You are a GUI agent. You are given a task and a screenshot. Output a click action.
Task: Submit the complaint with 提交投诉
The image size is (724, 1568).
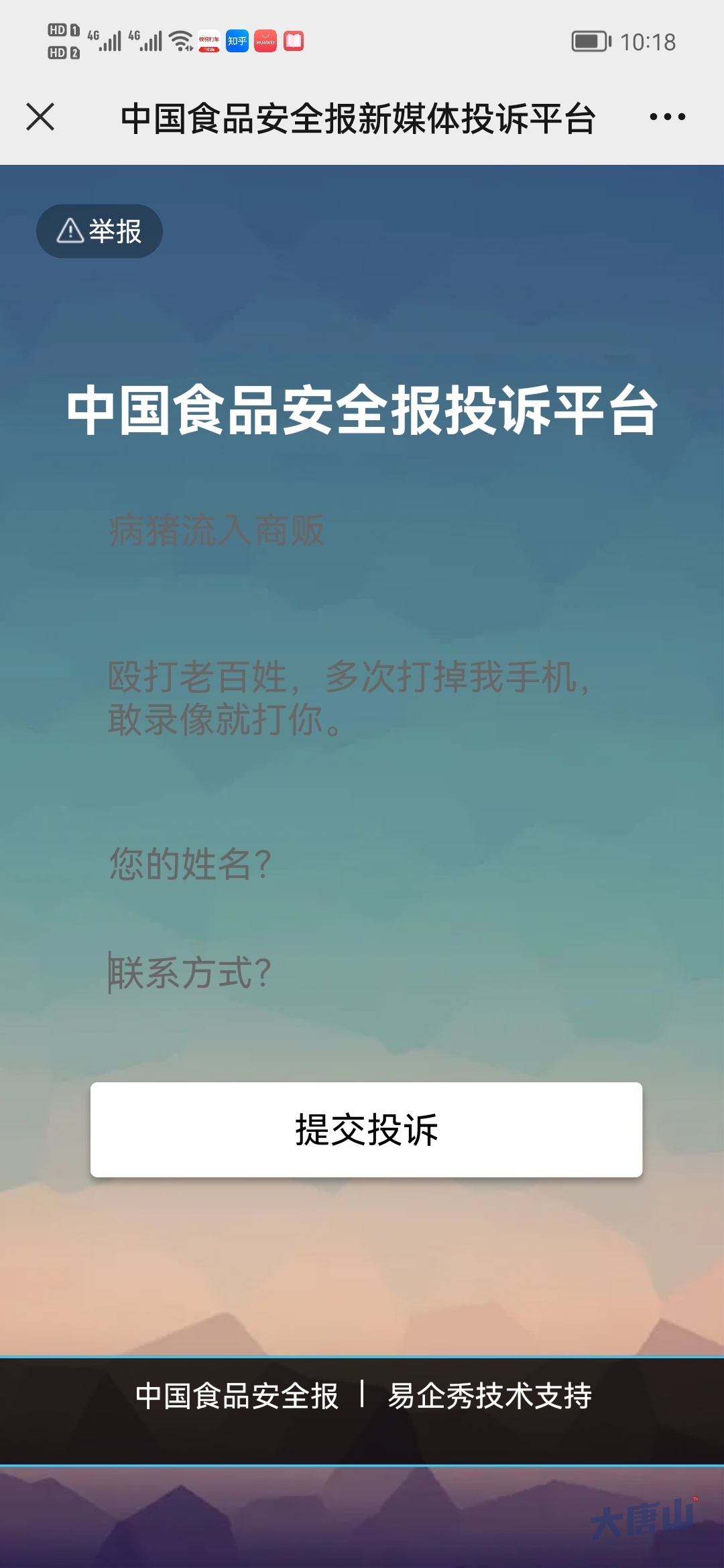point(366,1130)
